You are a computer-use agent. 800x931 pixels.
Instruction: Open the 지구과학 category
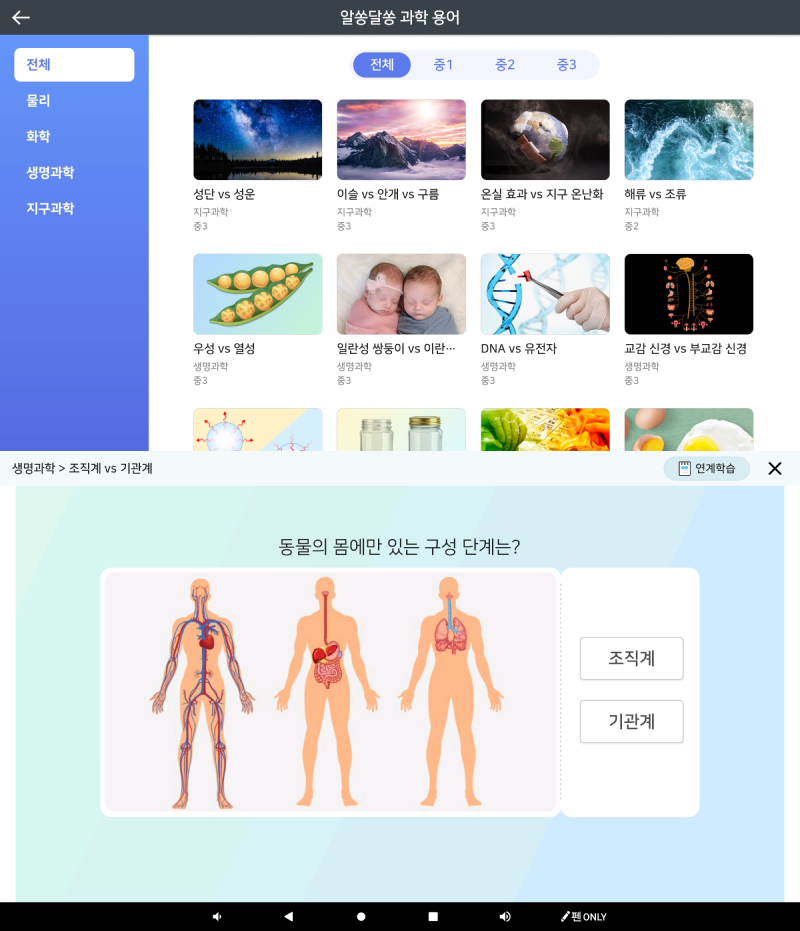tap(50, 209)
